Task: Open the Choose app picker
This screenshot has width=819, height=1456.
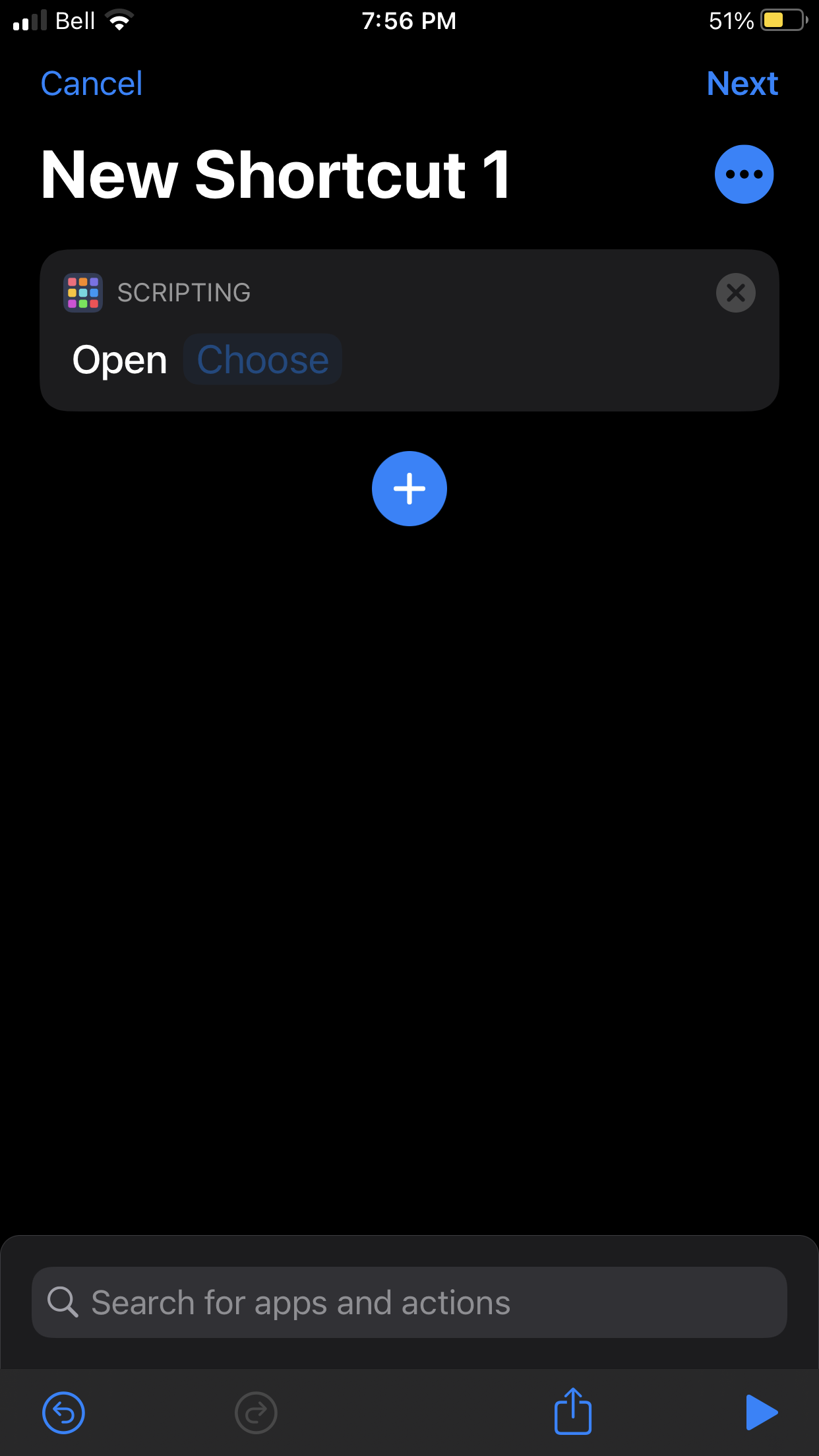Action: click(262, 359)
